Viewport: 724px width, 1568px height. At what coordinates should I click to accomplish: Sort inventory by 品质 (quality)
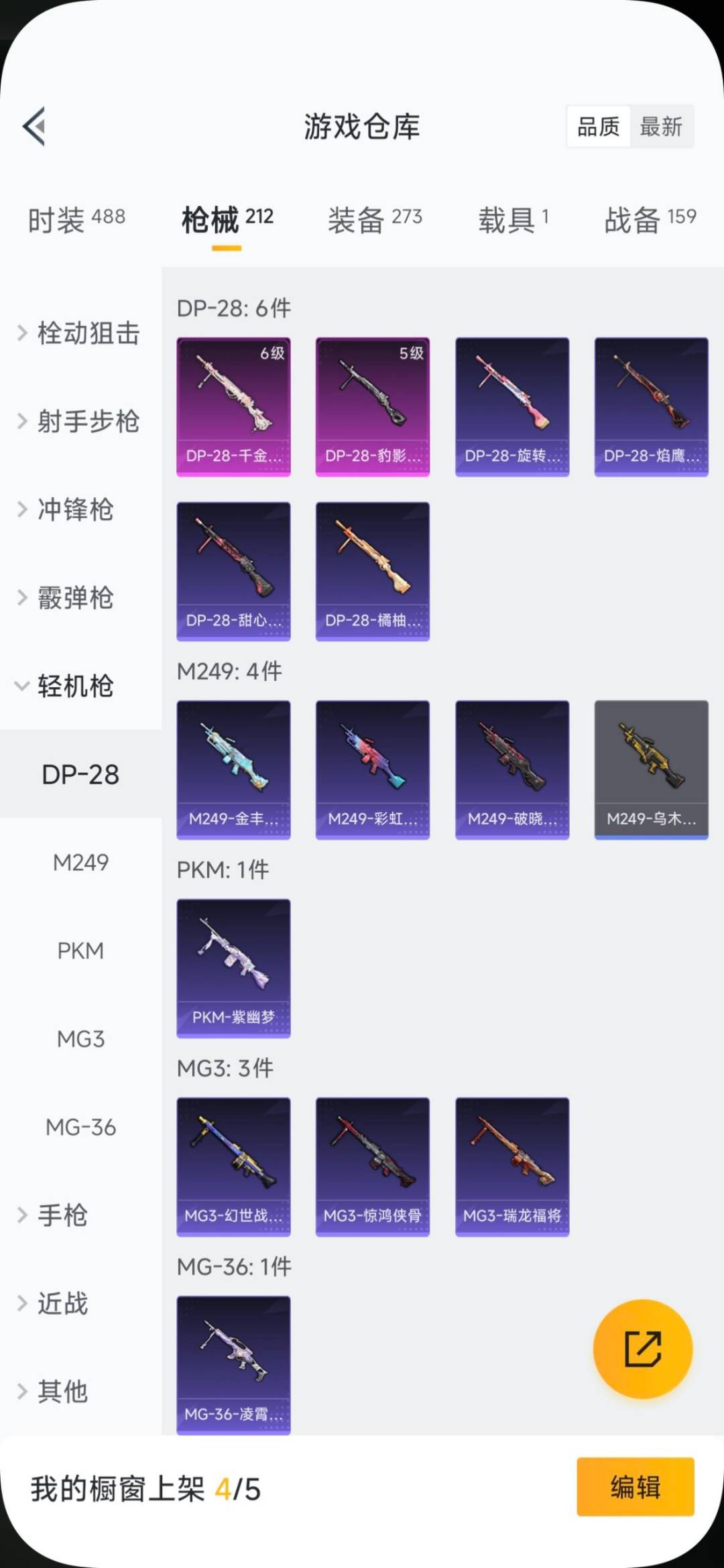click(599, 127)
